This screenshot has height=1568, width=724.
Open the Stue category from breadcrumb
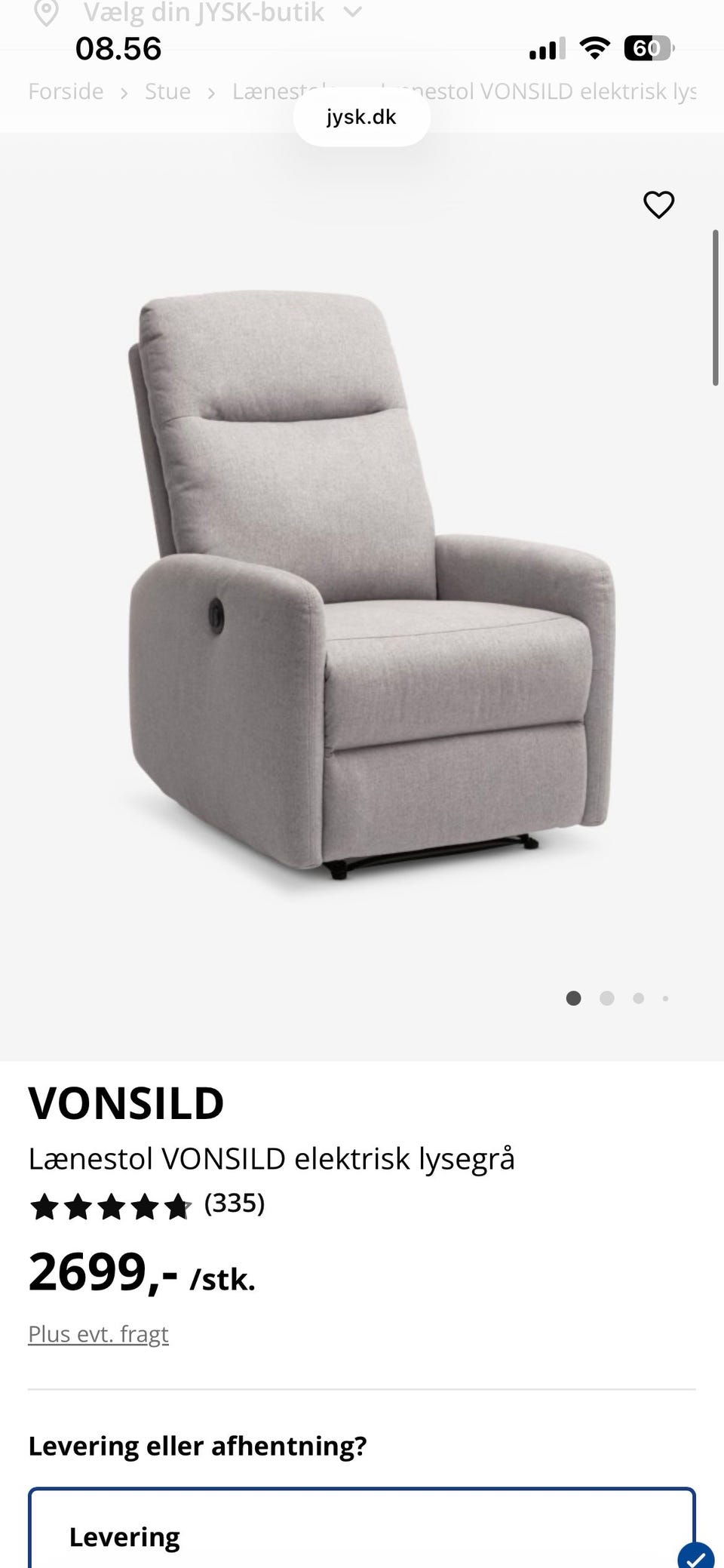167,91
